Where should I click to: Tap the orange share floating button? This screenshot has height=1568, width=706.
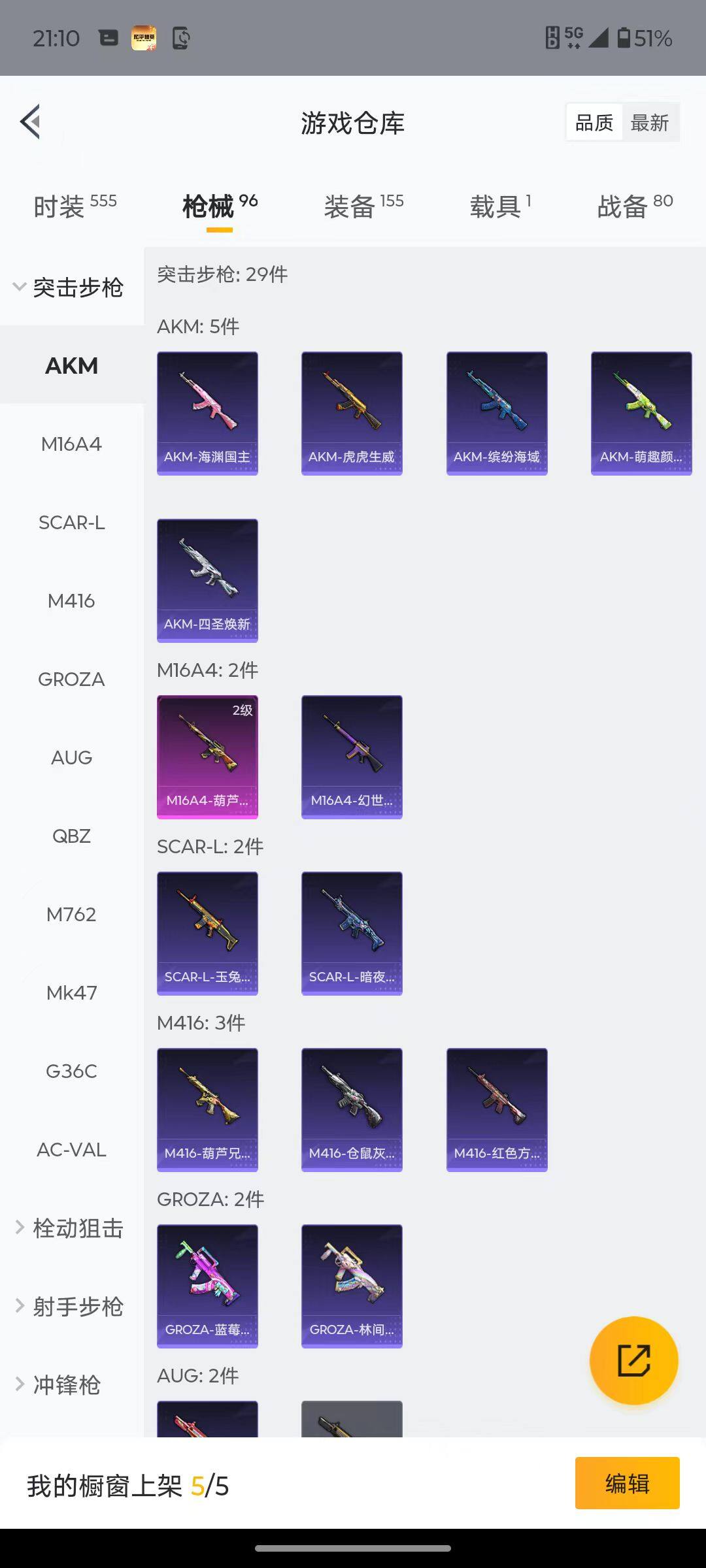(x=633, y=1361)
